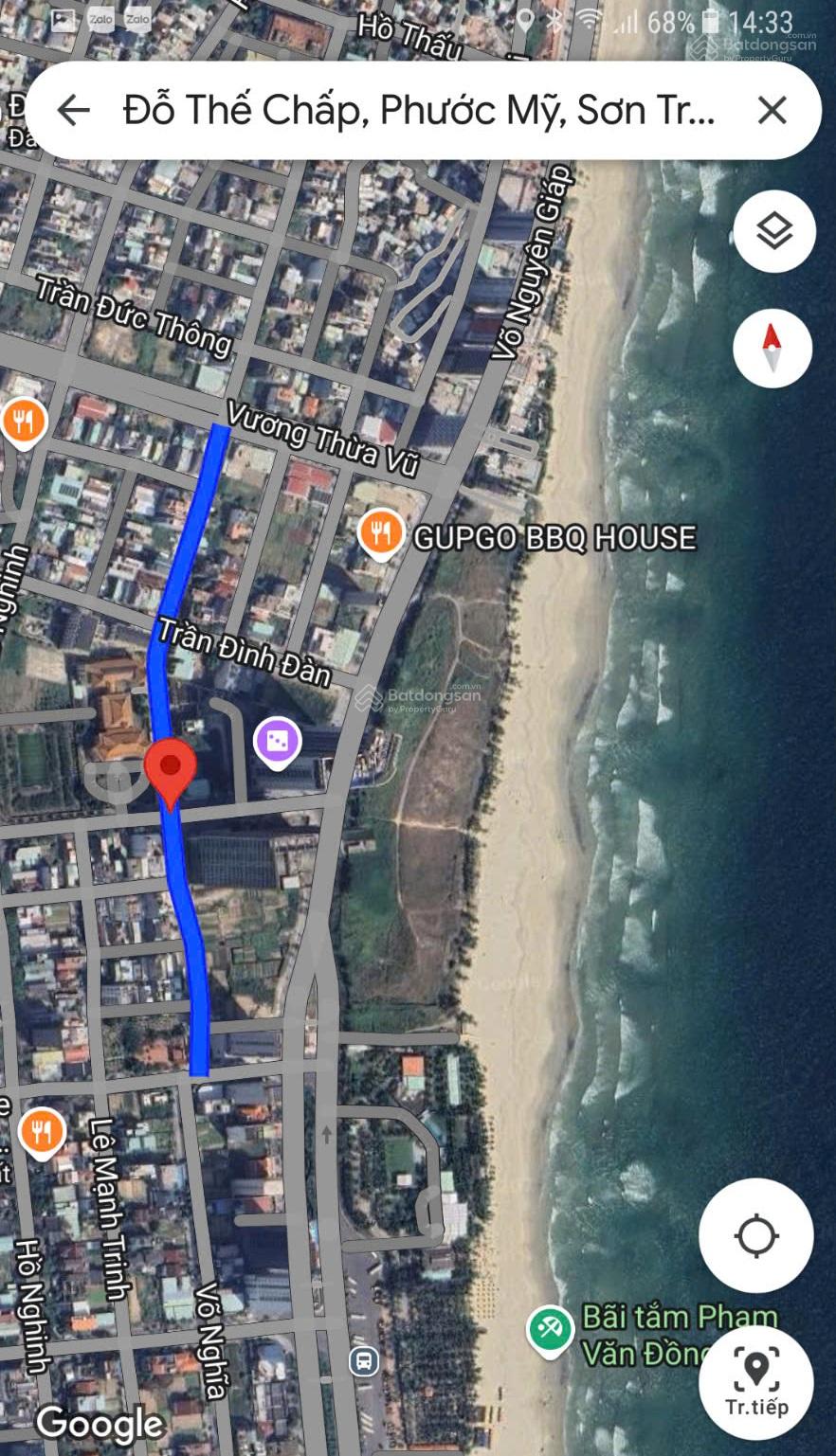Start Tr.tiếp live view
836x1456 pixels.
pos(755,1383)
